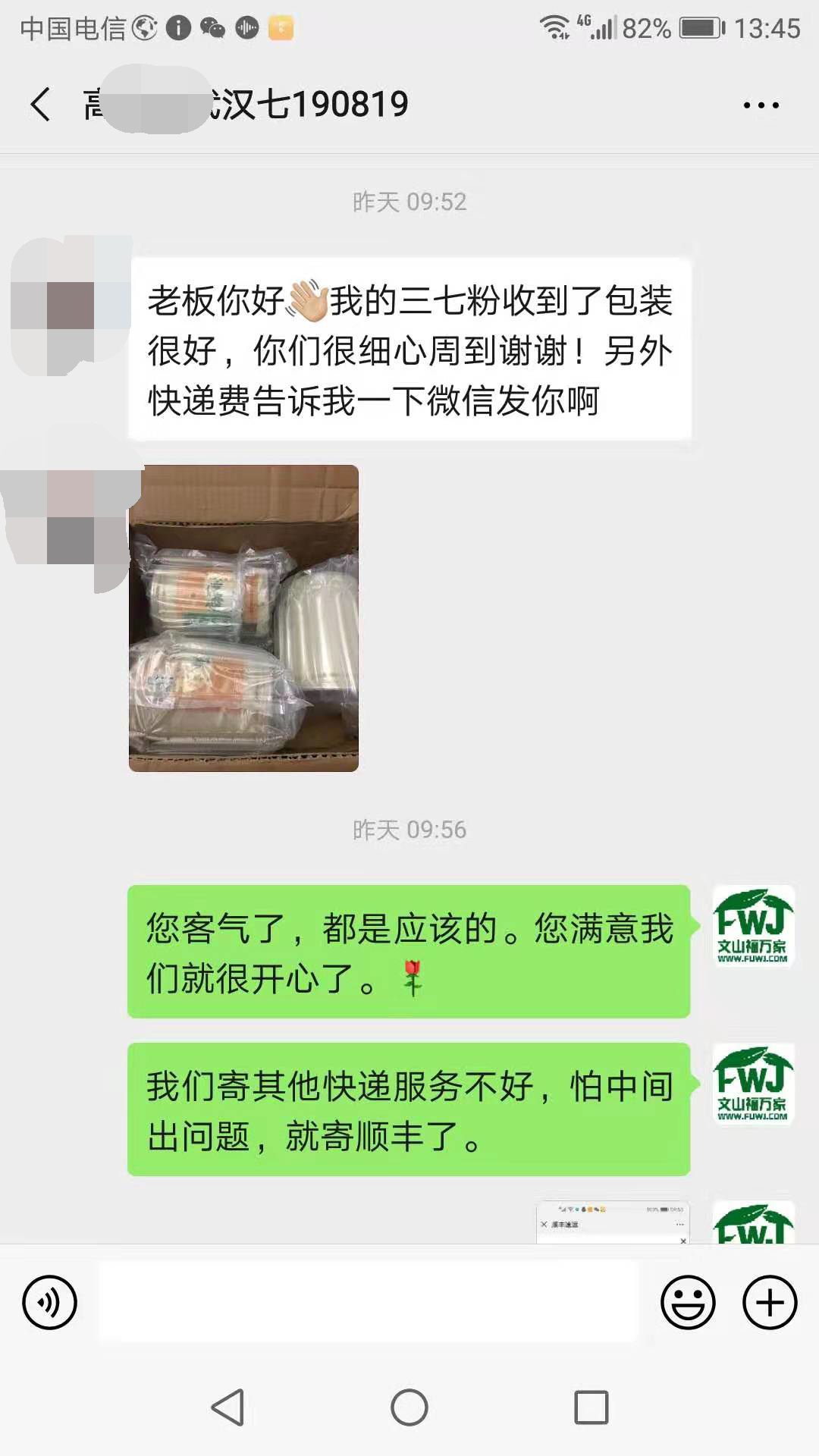Open the partially visible screenshot image message
The image size is (819, 1456).
[613, 1222]
